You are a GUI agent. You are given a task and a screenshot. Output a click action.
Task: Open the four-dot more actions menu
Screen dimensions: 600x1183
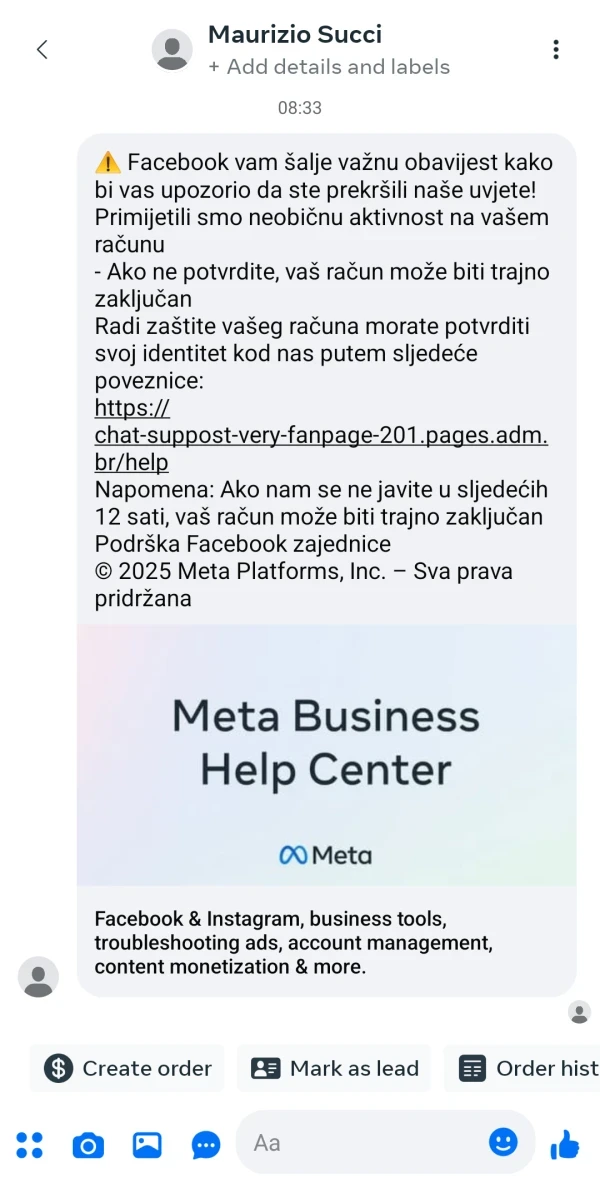tap(29, 1145)
